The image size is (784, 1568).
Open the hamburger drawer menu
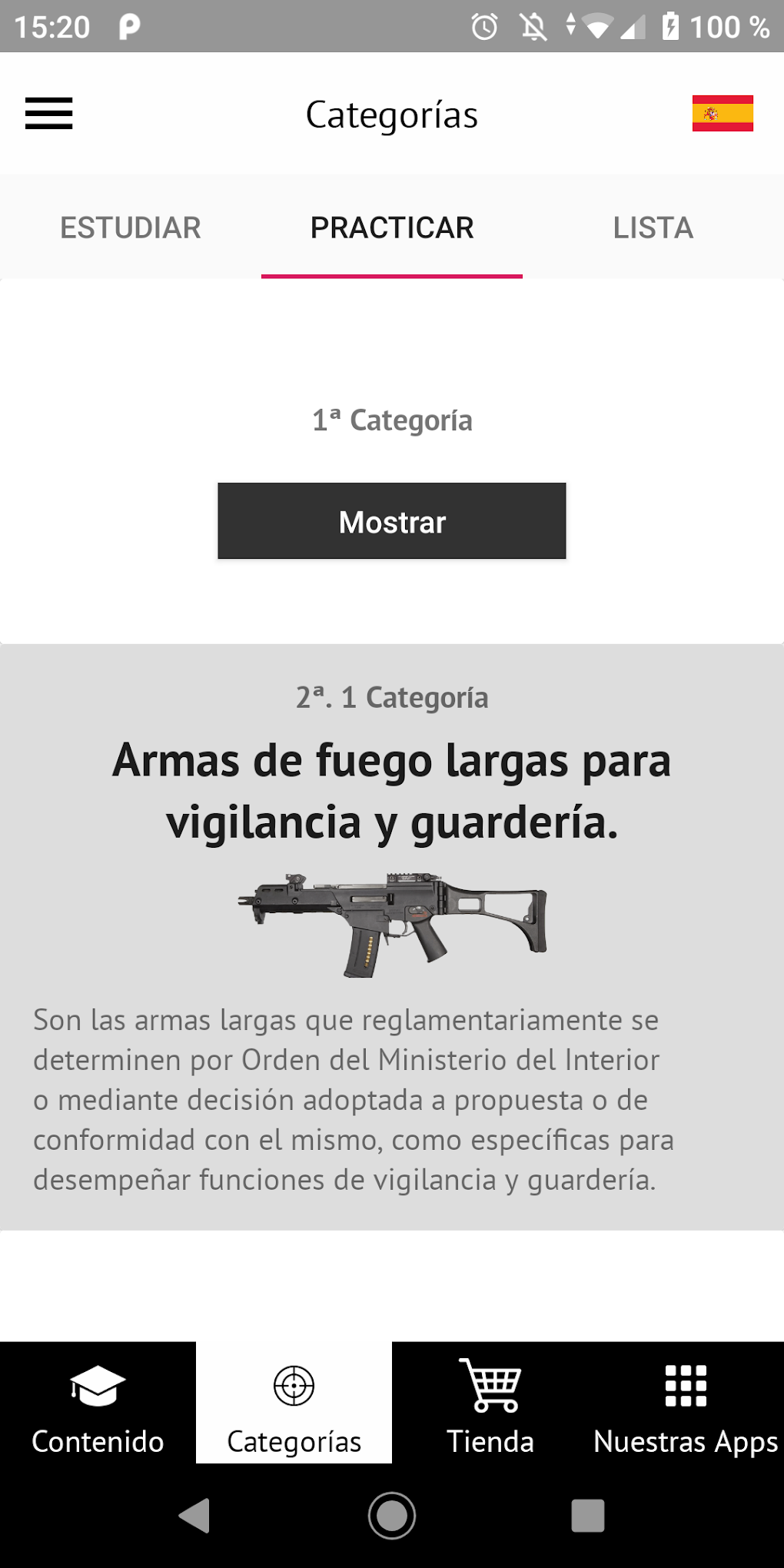coord(48,114)
